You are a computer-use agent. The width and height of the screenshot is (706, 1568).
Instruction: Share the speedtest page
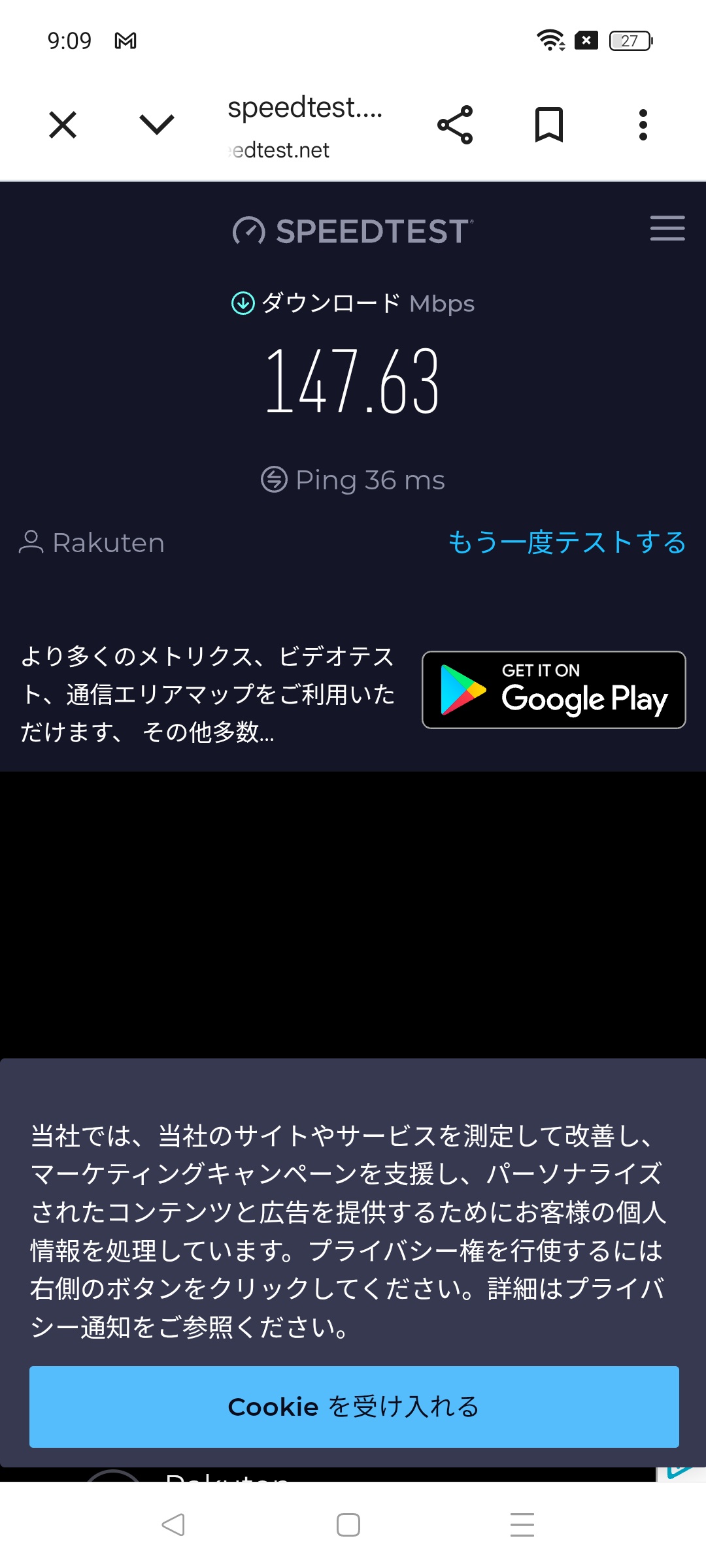point(455,124)
